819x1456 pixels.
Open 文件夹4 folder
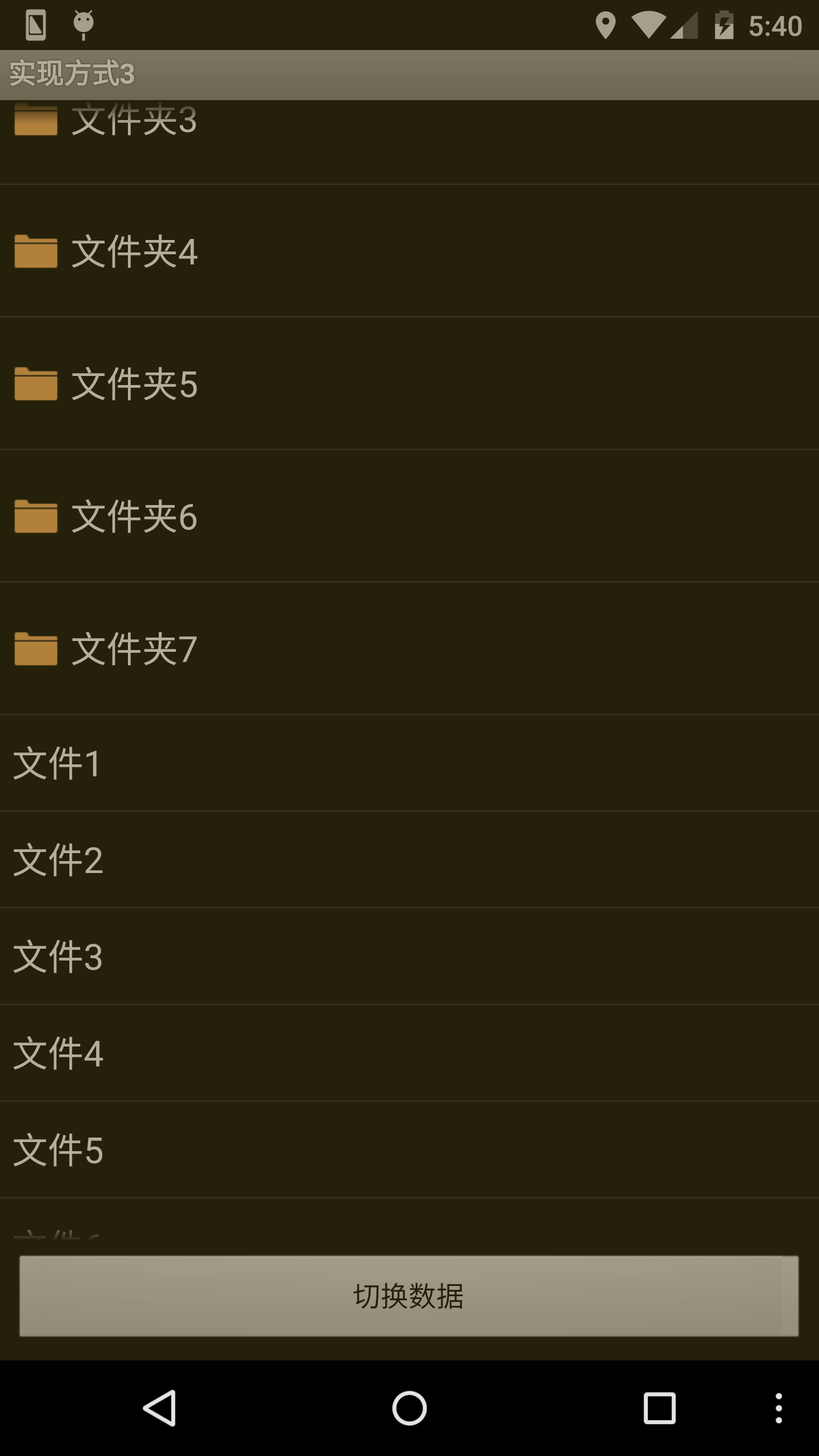pyautogui.click(x=409, y=251)
